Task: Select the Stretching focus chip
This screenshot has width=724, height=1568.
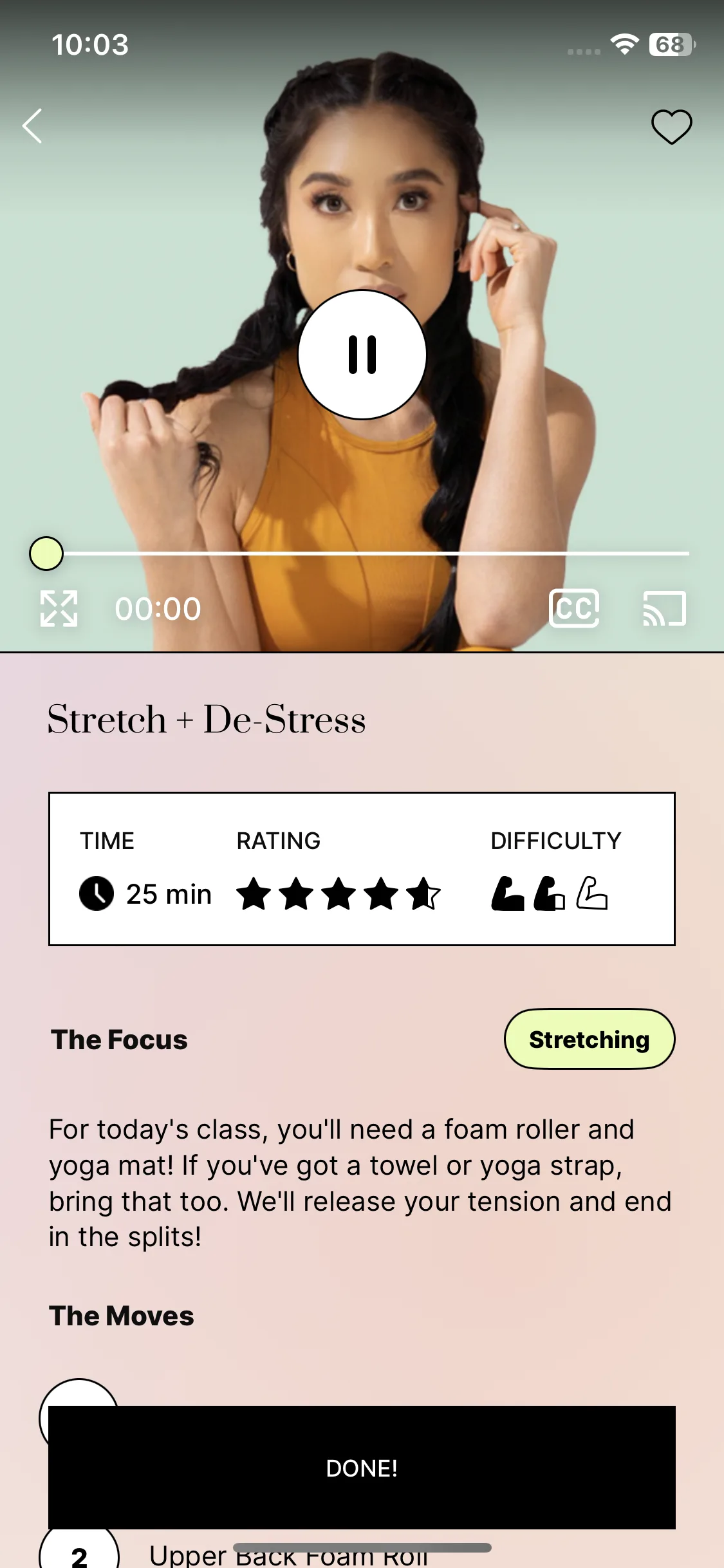Action: (589, 1039)
